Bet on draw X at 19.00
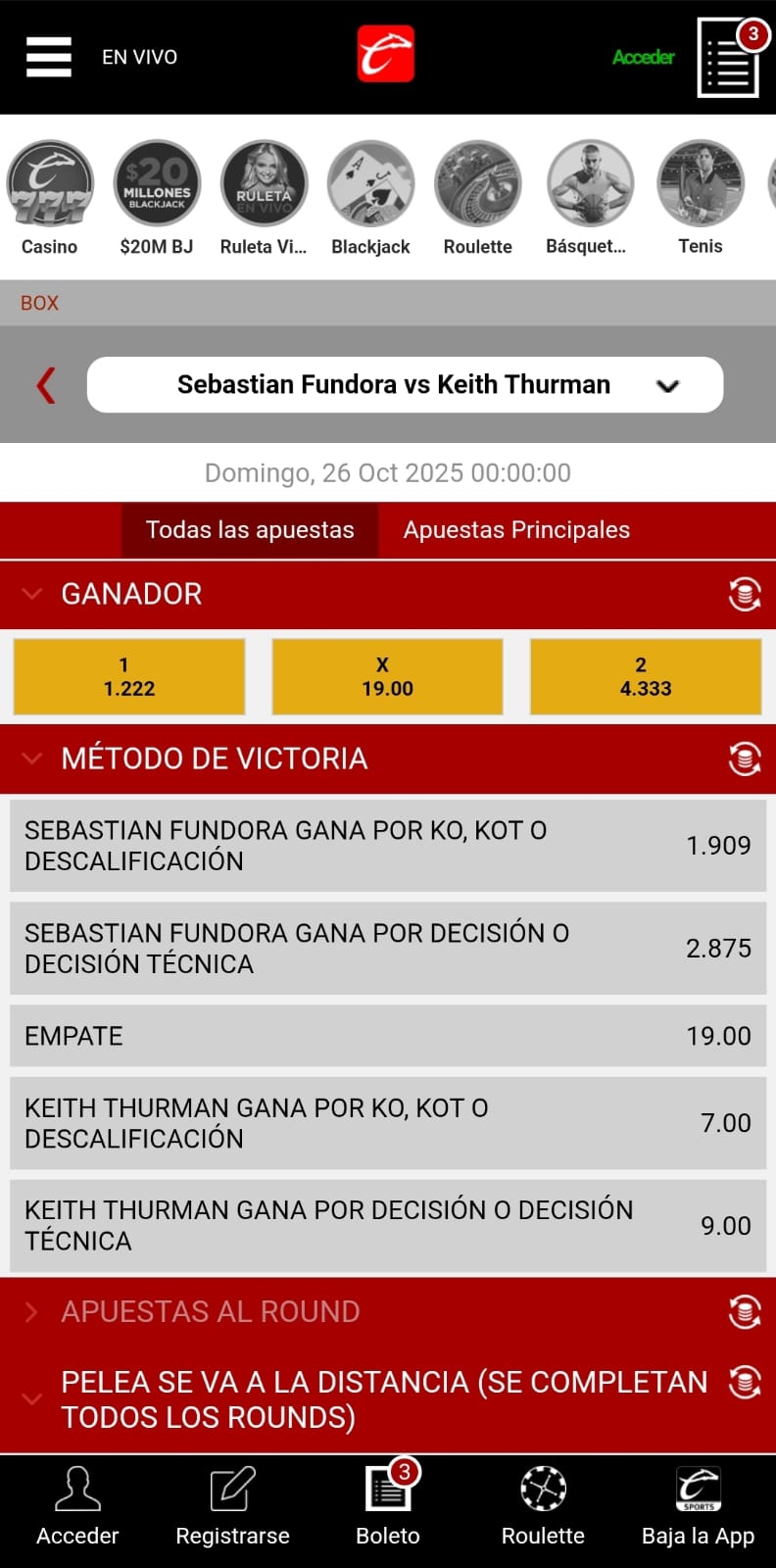776x1568 pixels. (x=387, y=677)
